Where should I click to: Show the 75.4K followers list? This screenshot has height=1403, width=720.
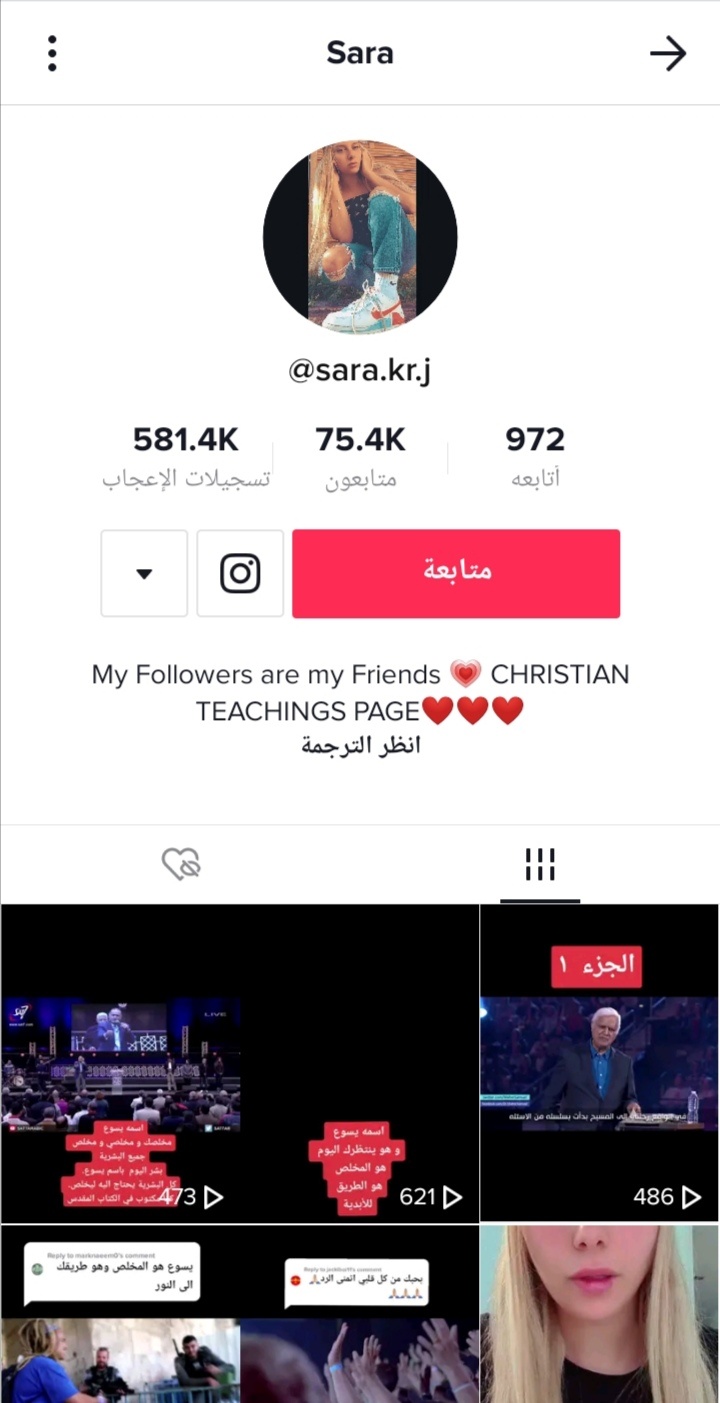tap(360, 457)
